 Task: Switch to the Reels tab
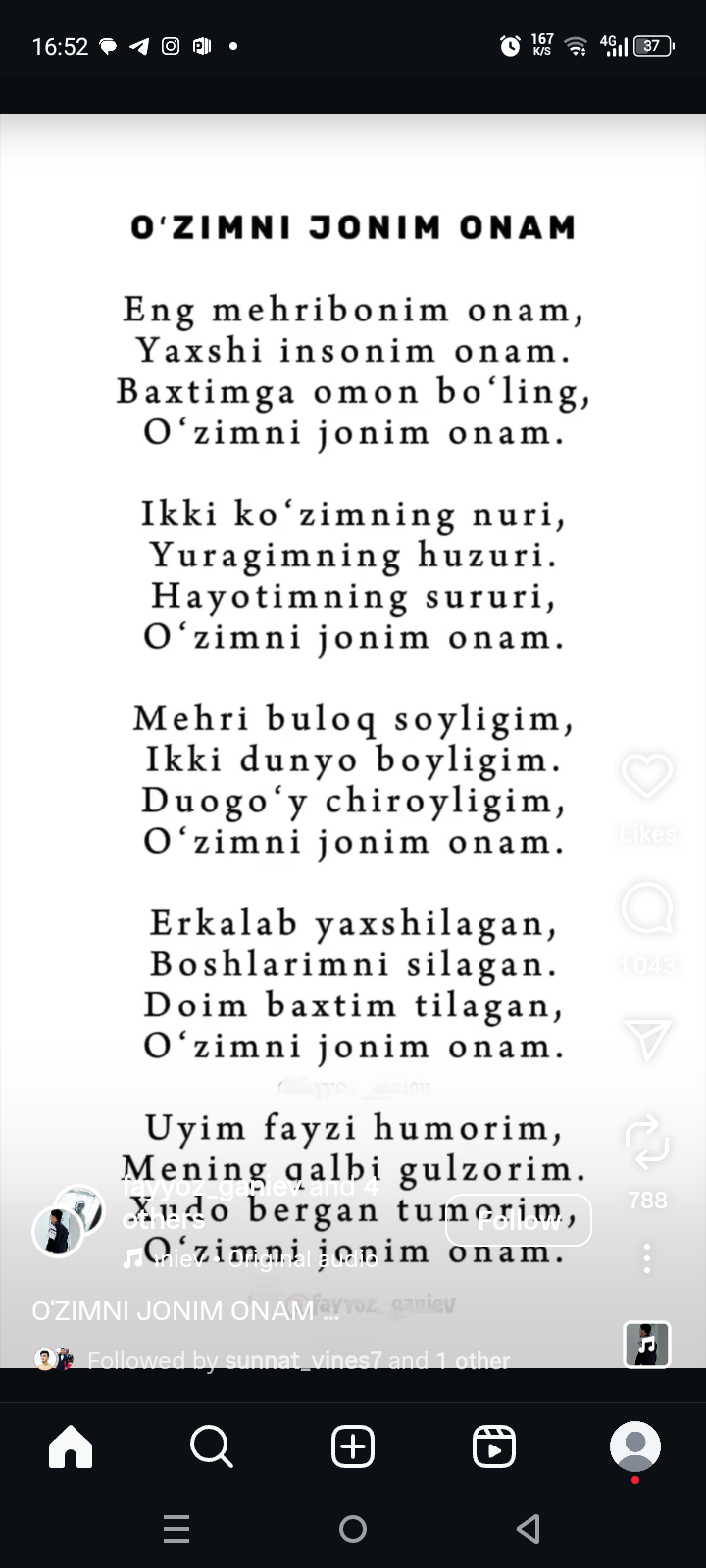(494, 1446)
